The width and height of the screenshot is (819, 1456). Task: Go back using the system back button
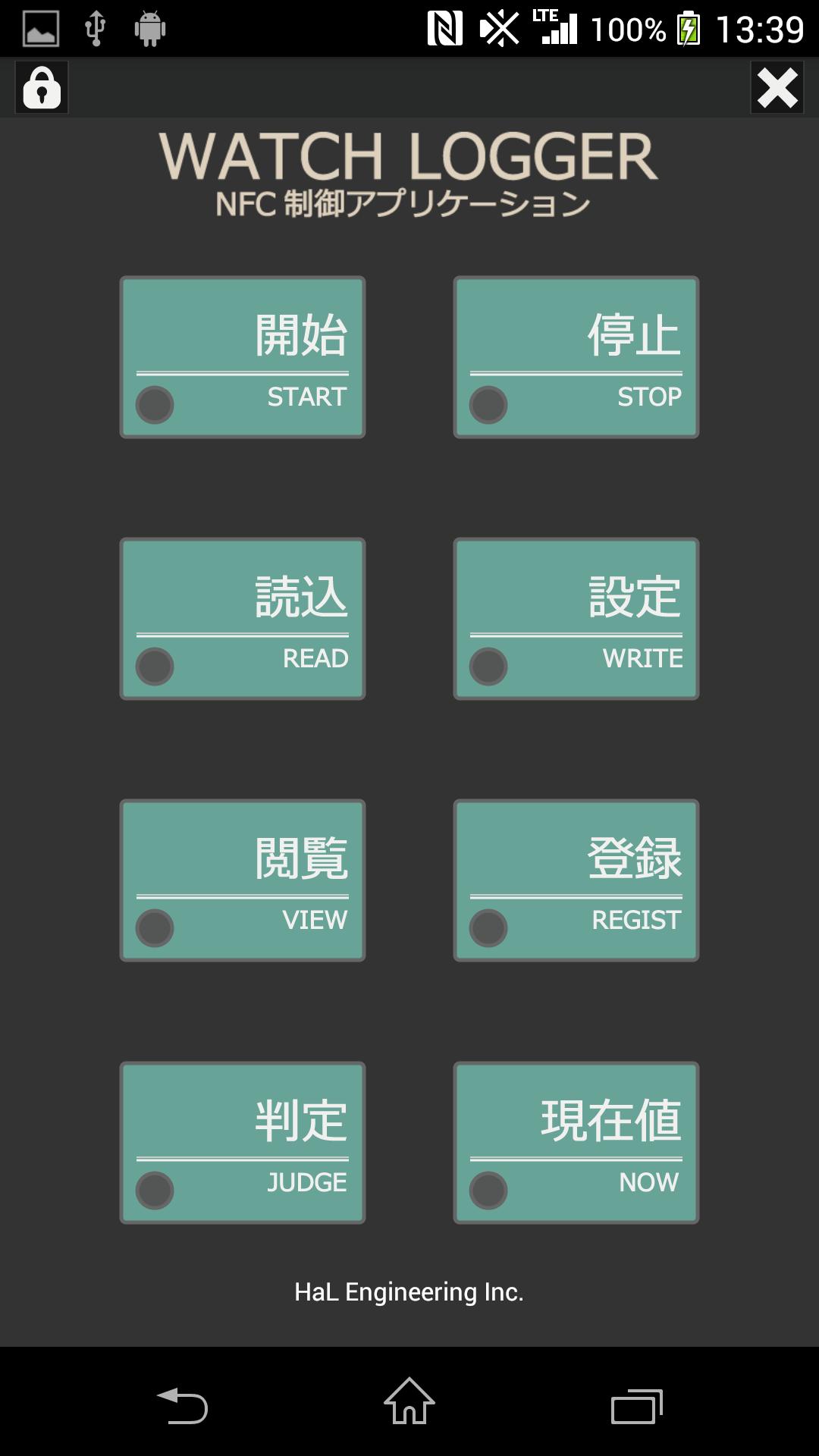[182, 1405]
